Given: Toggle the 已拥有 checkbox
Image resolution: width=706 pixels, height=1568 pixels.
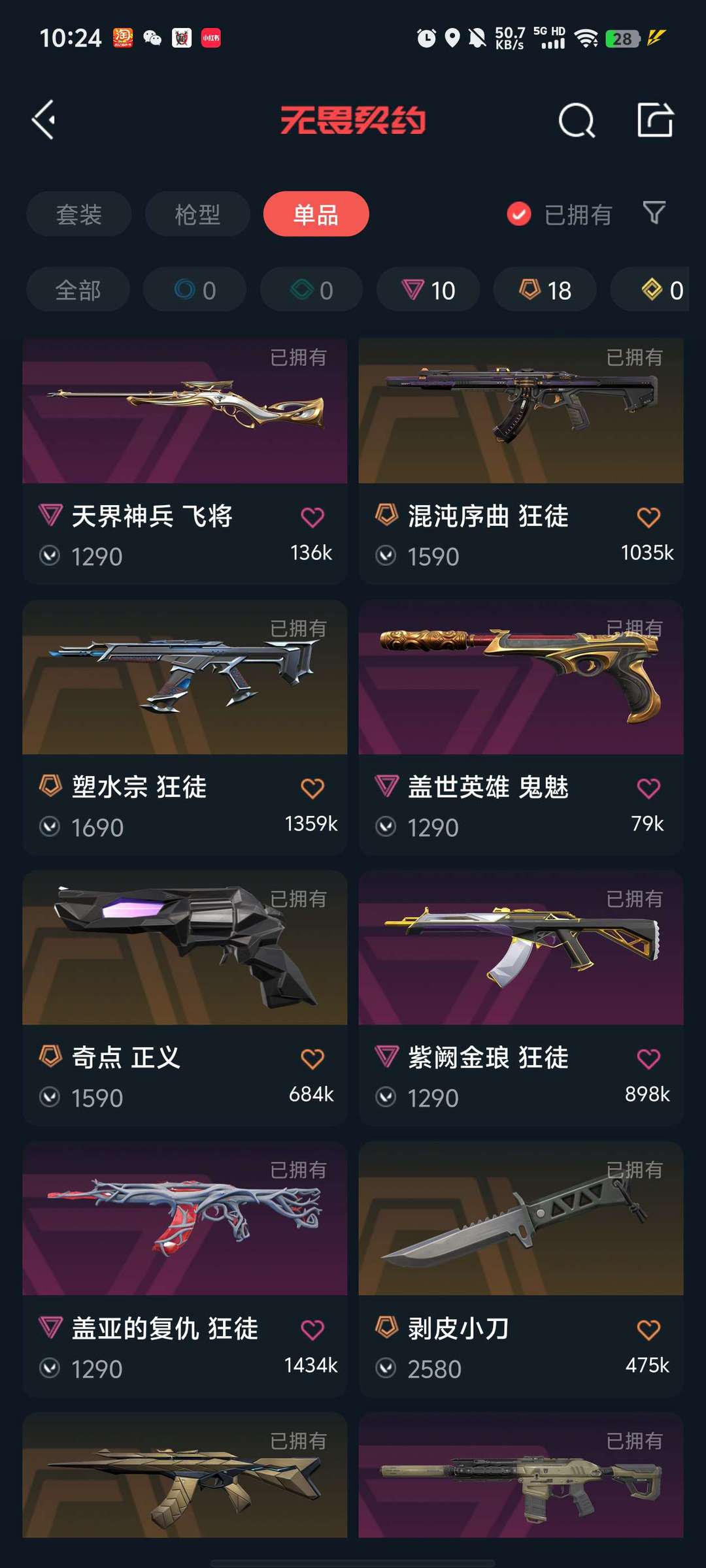Looking at the screenshot, I should coord(519,214).
